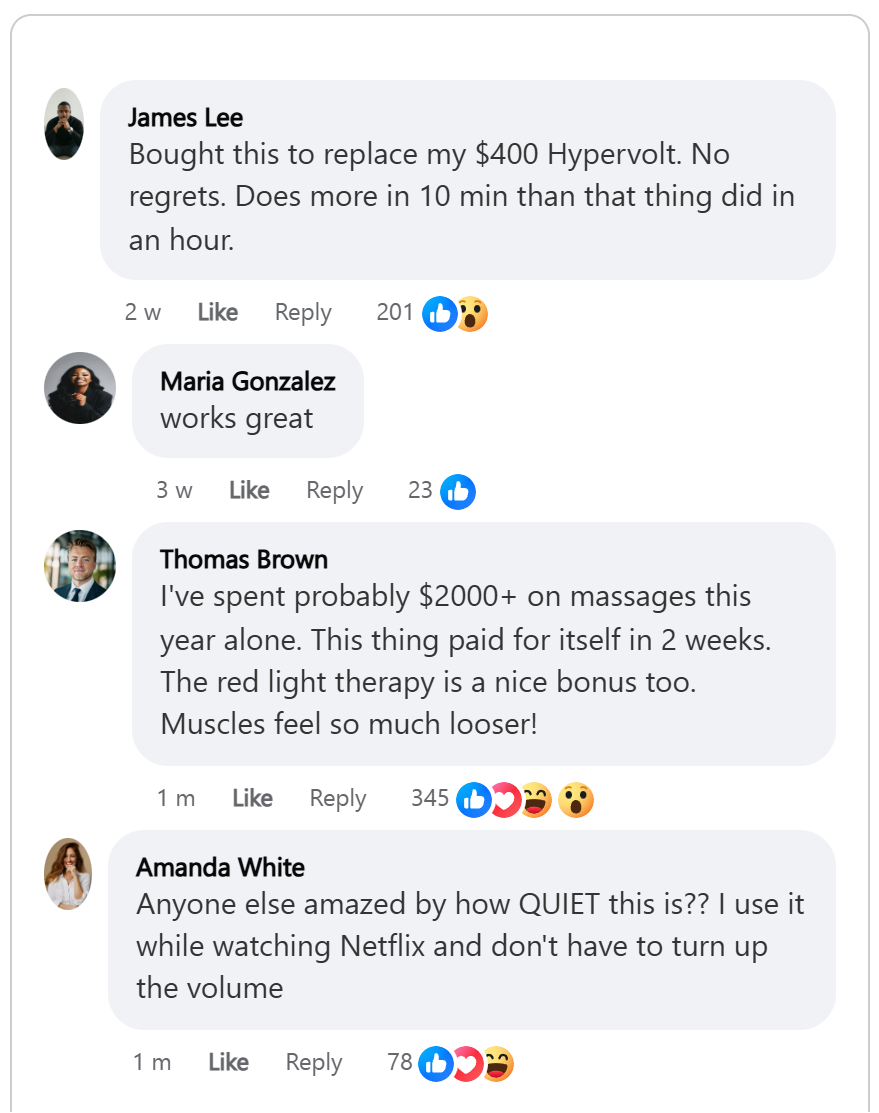The height and width of the screenshot is (1113, 879).
Task: Open Thomas Brown's profile picture
Action: (x=80, y=566)
